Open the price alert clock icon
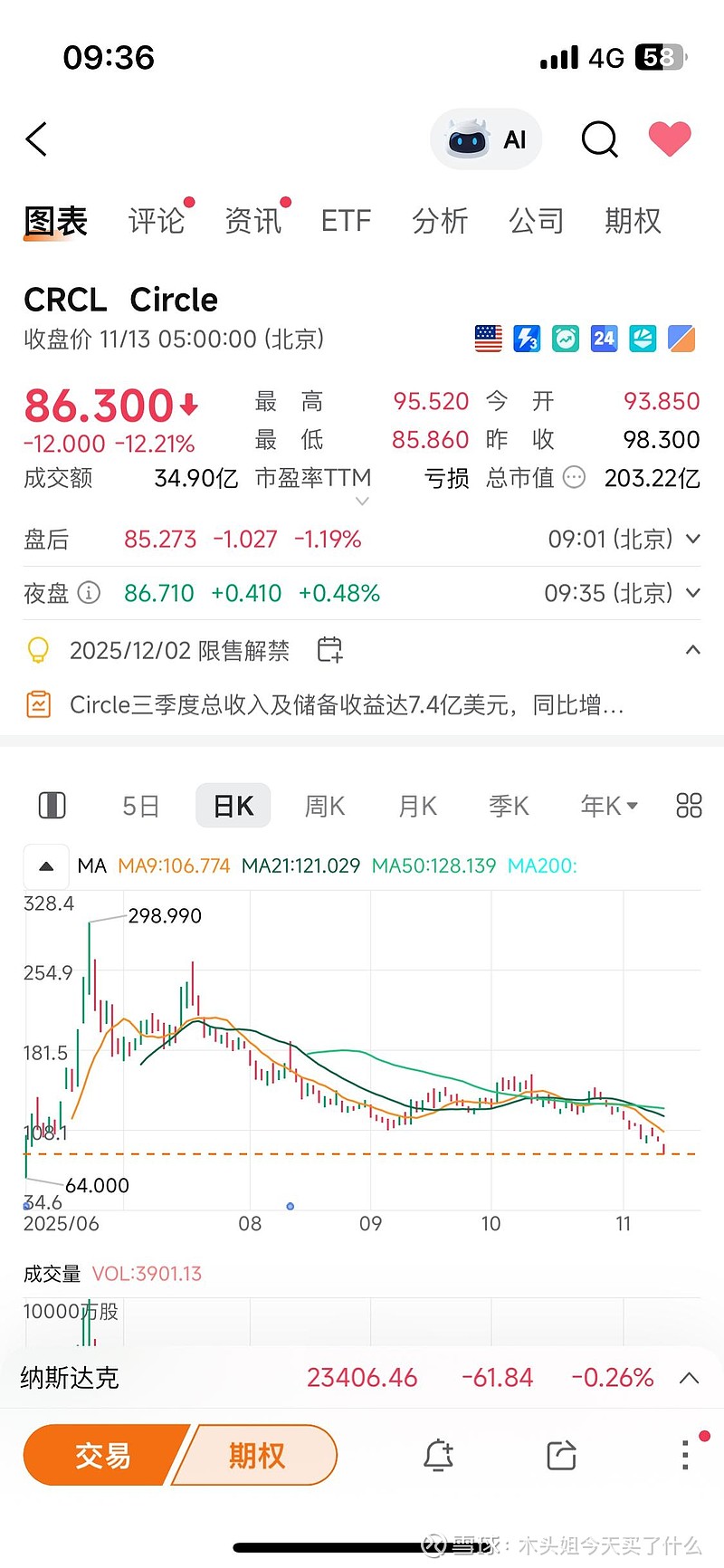724x1568 pixels. 565,338
